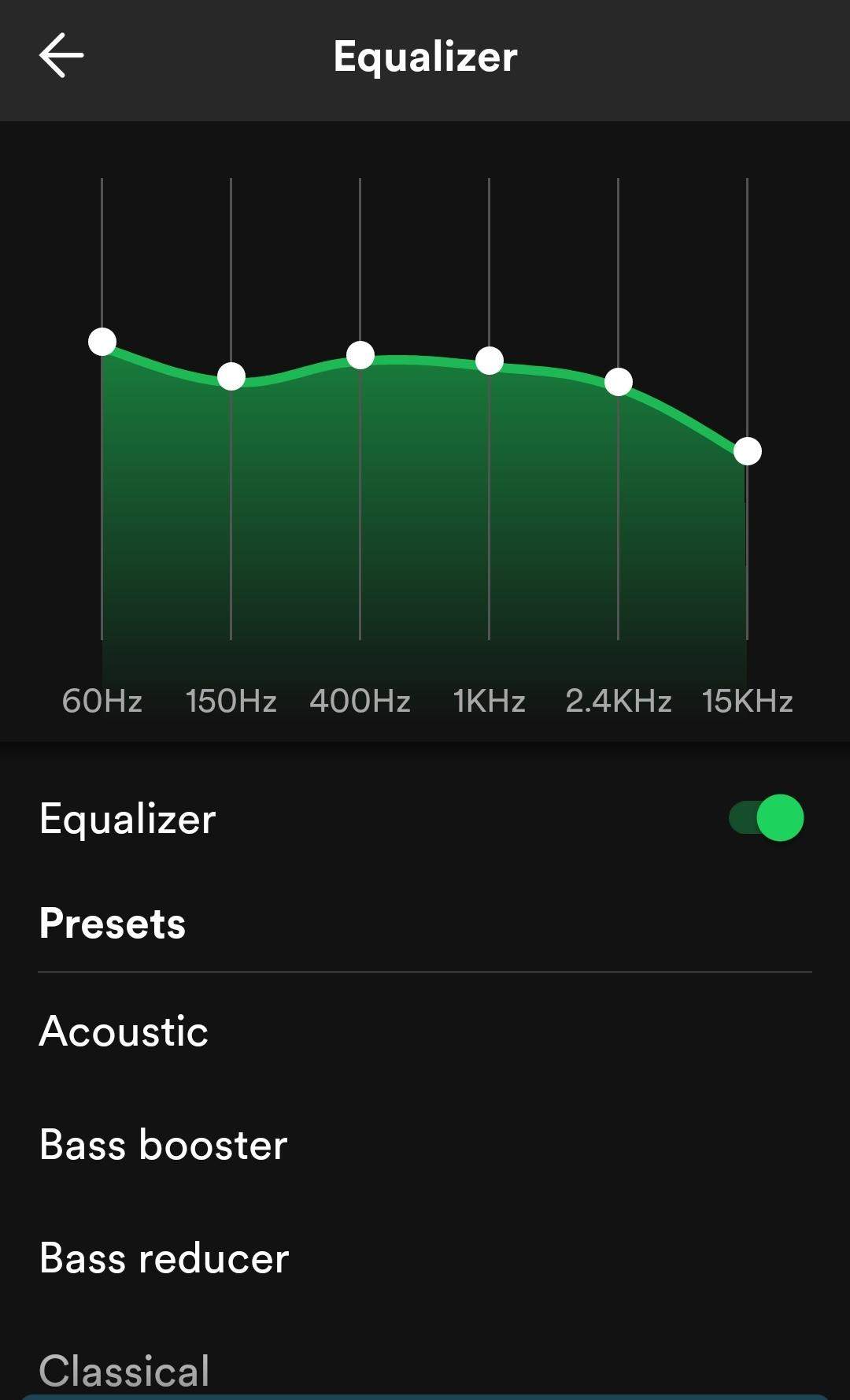Image resolution: width=850 pixels, height=1400 pixels.
Task: Tap the 1KHz frequency control dot
Action: pyautogui.click(x=489, y=361)
